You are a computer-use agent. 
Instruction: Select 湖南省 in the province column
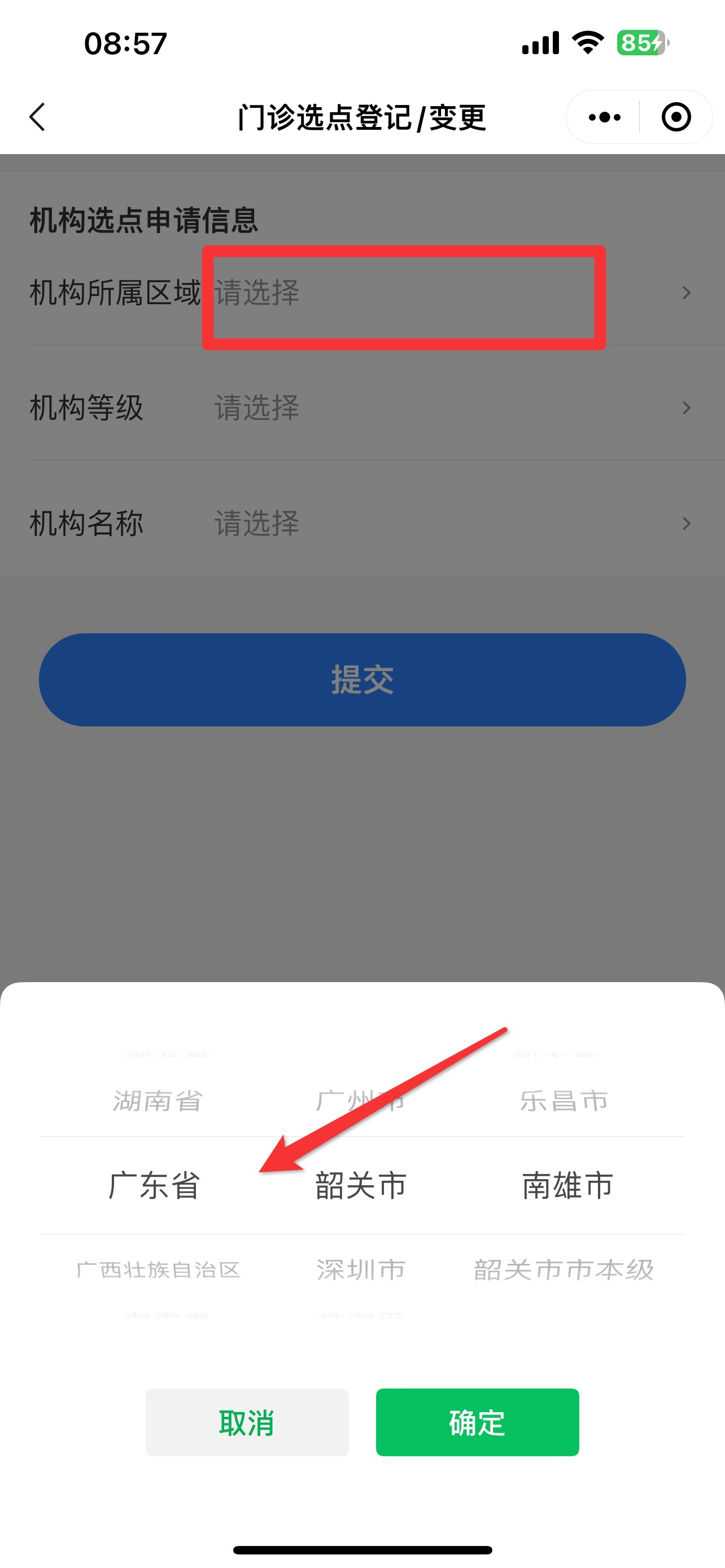pyautogui.click(x=157, y=1101)
